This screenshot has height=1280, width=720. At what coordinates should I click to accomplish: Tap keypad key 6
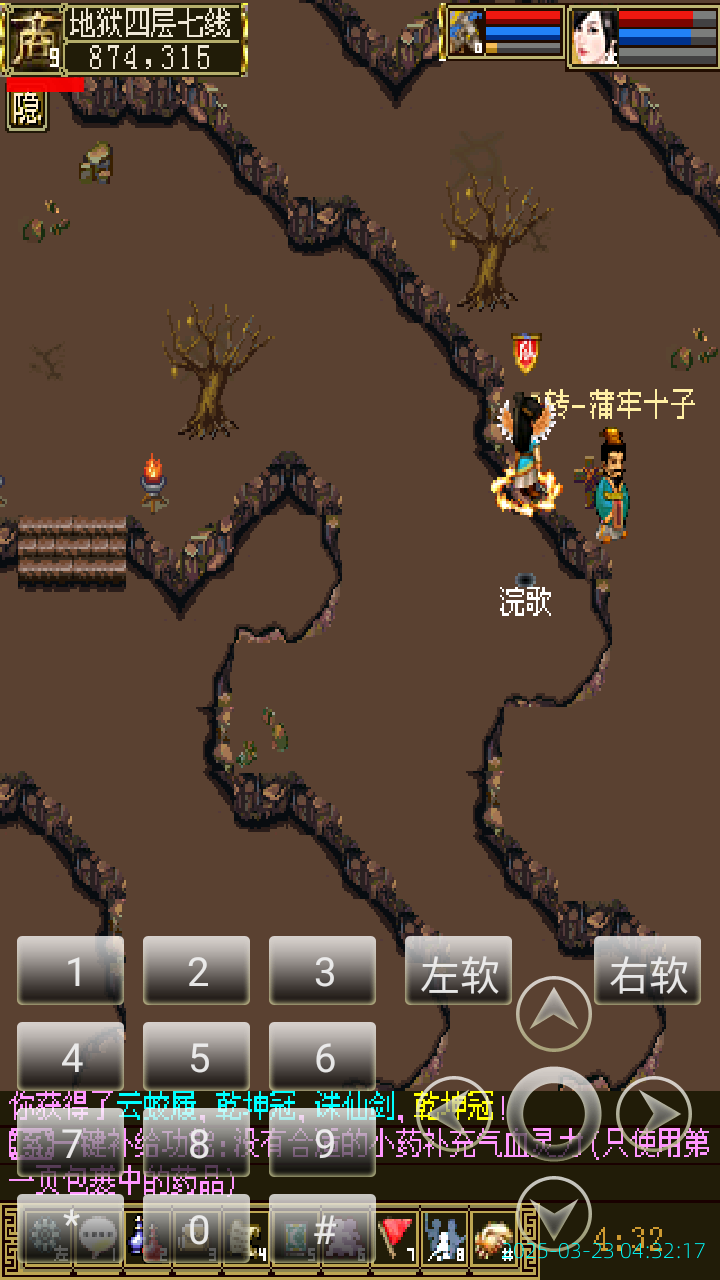323,1057
